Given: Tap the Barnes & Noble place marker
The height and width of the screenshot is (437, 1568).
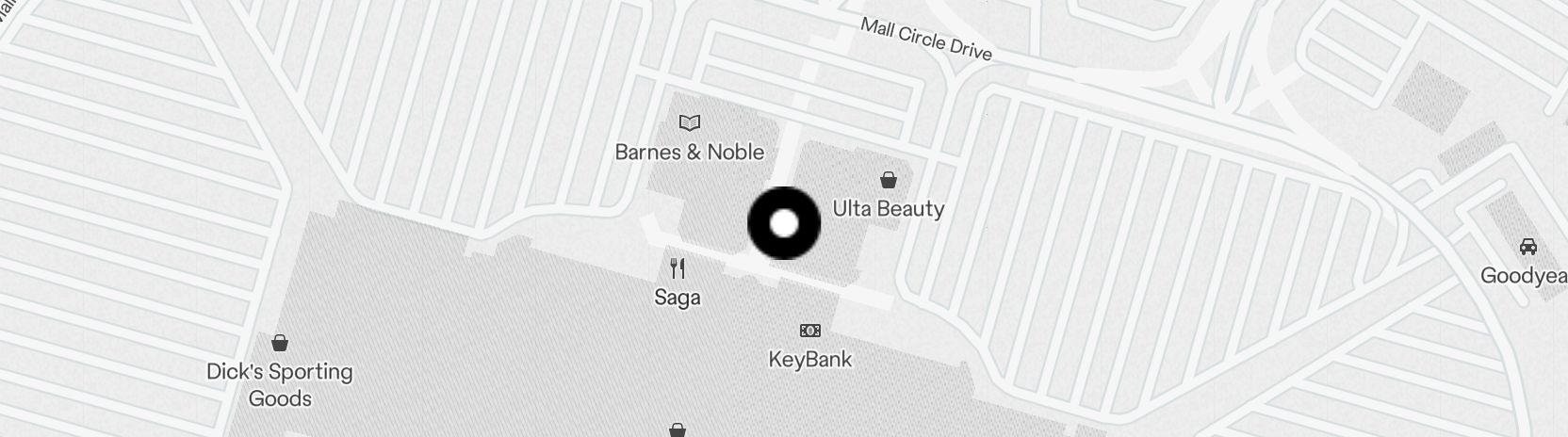Looking at the screenshot, I should point(690,123).
